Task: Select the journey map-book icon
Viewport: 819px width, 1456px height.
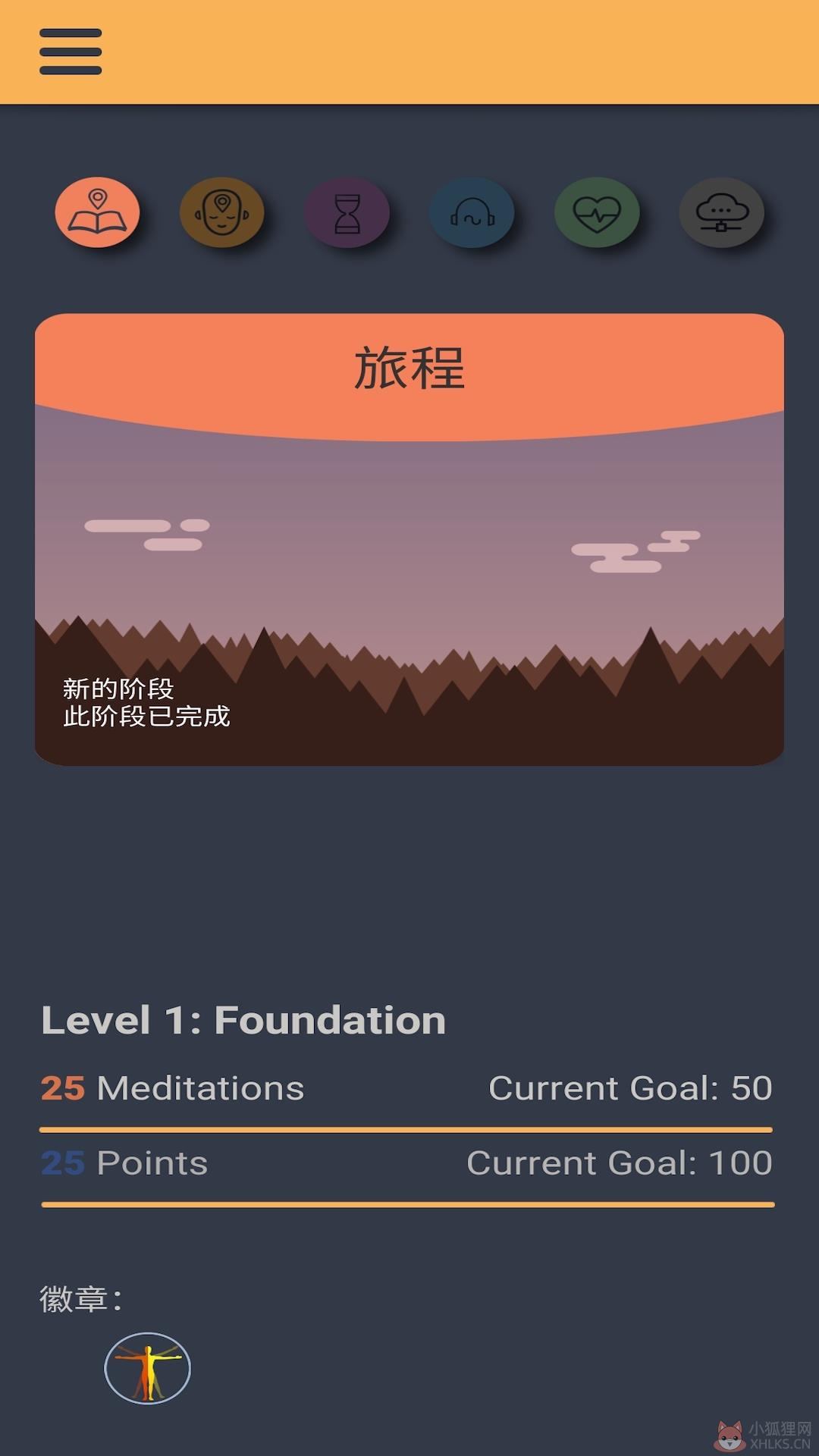Action: point(97,212)
